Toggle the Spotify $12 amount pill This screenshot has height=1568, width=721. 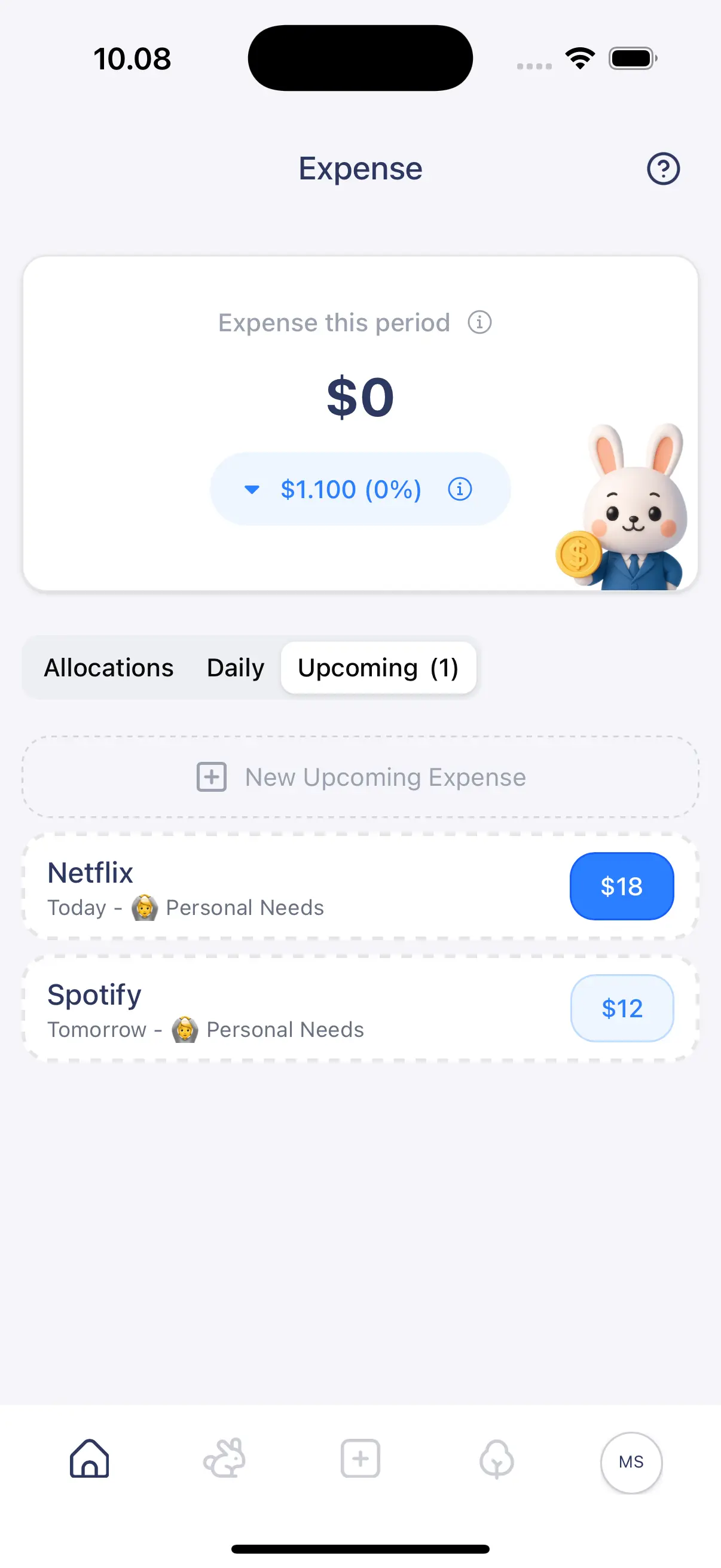621,1009
